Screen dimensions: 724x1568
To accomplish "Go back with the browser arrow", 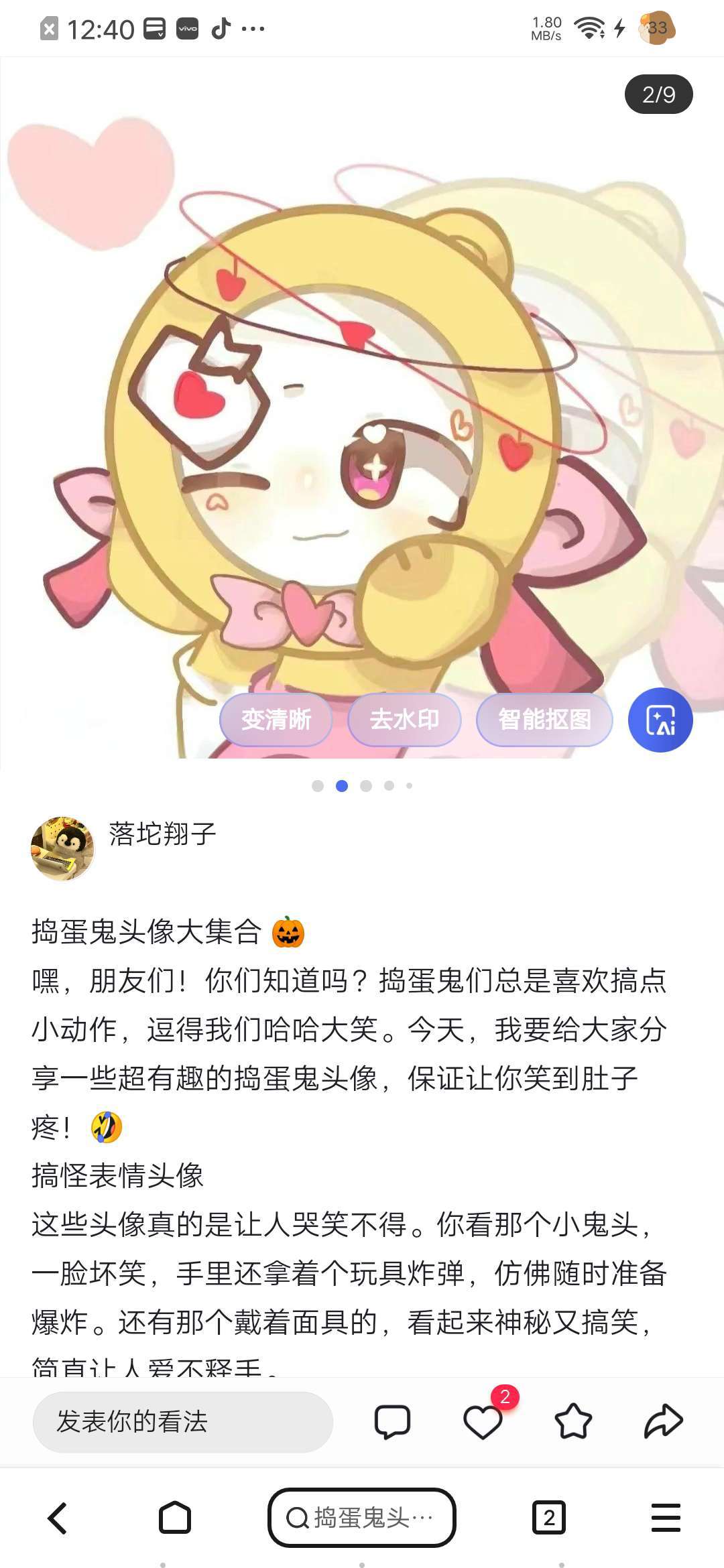I will tap(58, 1518).
